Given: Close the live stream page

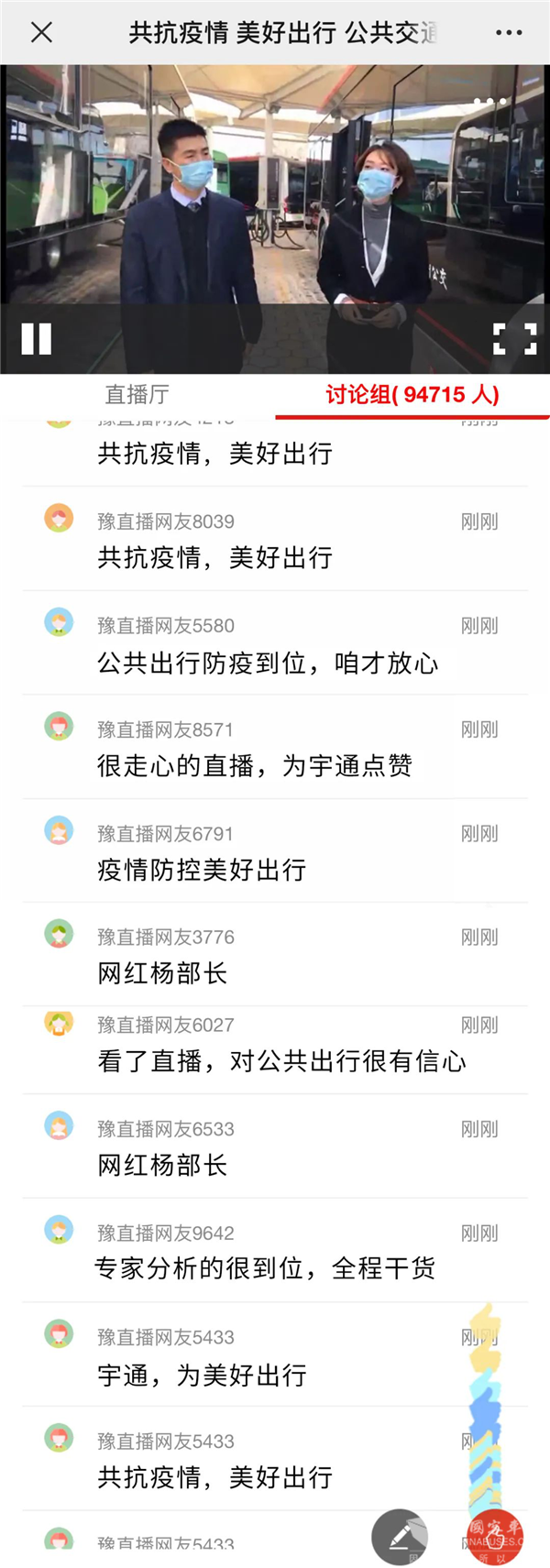Looking at the screenshot, I should pos(41,33).
